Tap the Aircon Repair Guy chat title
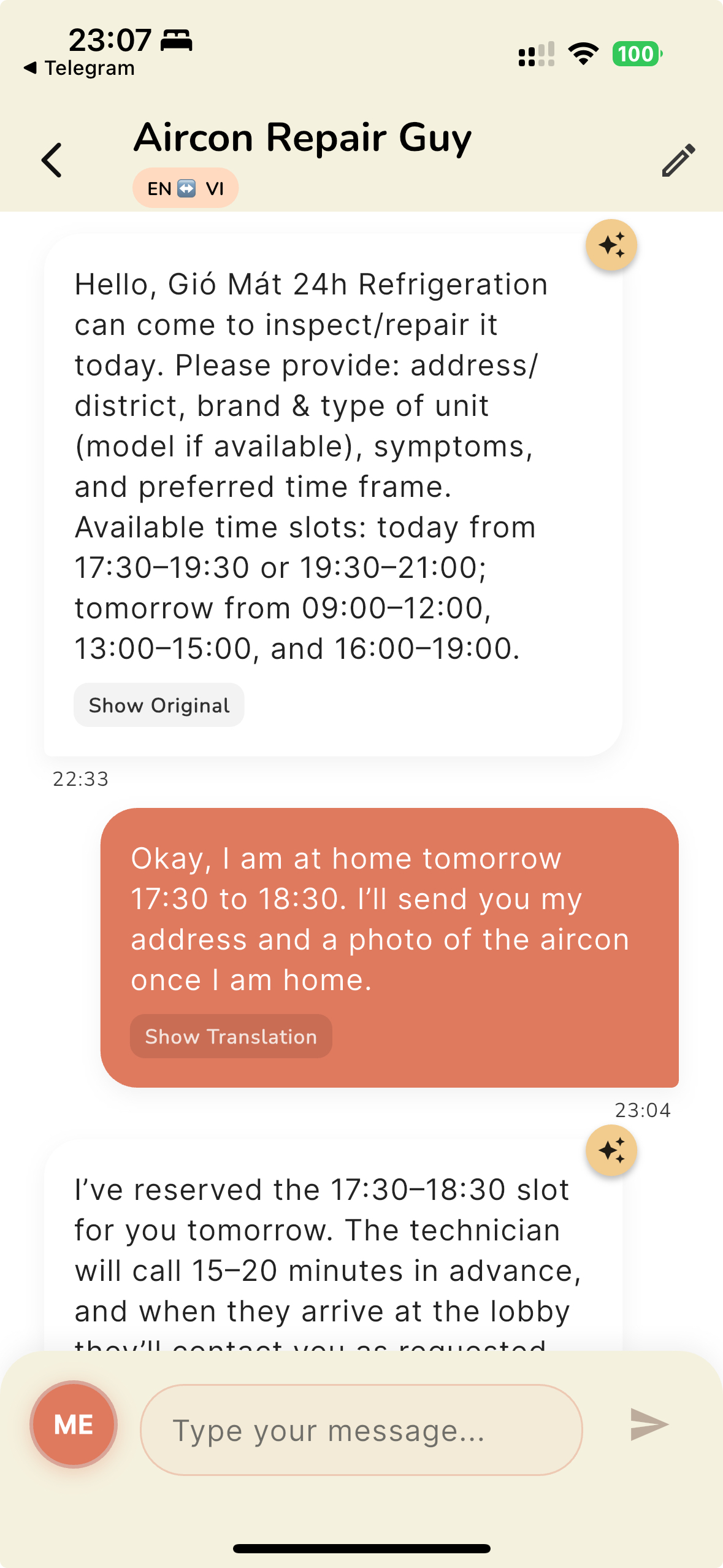This screenshot has width=723, height=1568. tap(303, 137)
